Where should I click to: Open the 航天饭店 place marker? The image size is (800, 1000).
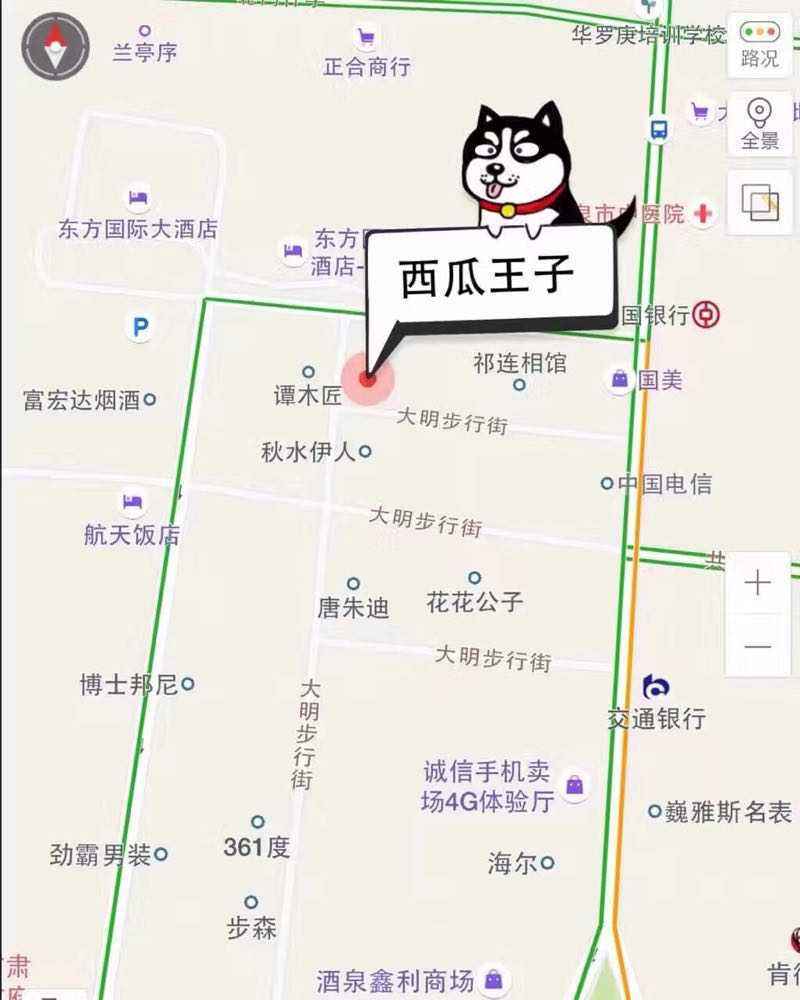tap(132, 503)
